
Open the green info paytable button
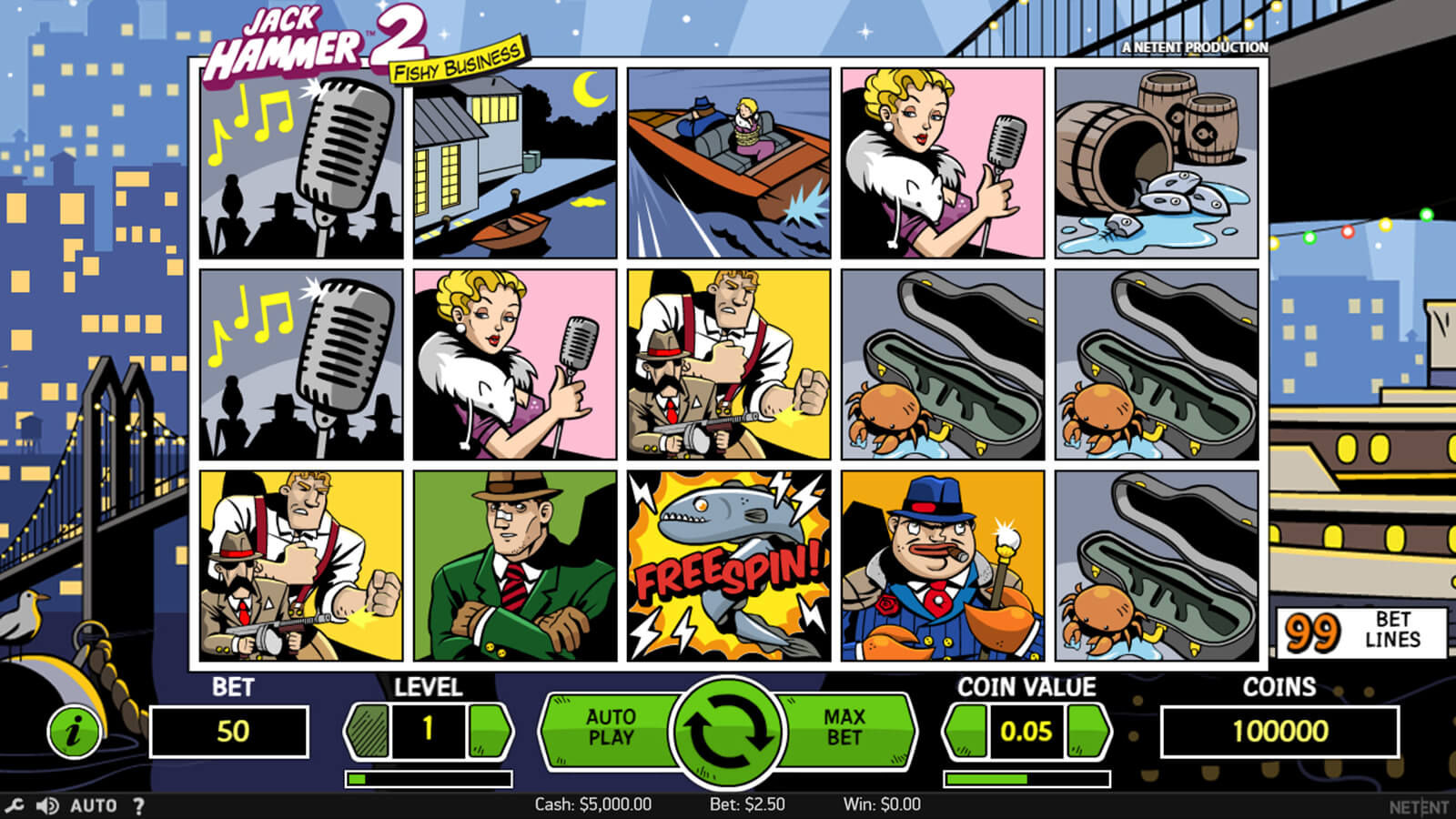tap(74, 730)
